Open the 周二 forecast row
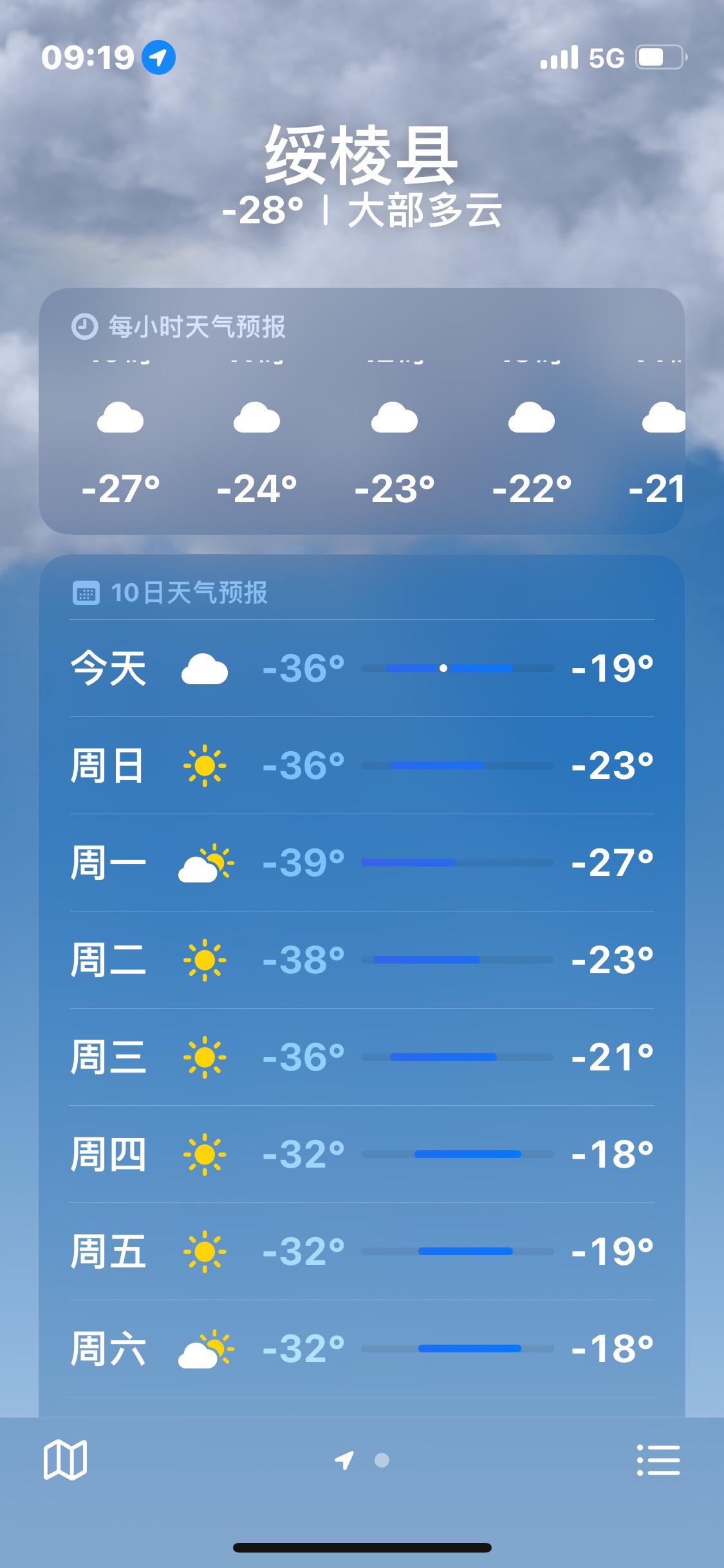724x1568 pixels. click(362, 960)
